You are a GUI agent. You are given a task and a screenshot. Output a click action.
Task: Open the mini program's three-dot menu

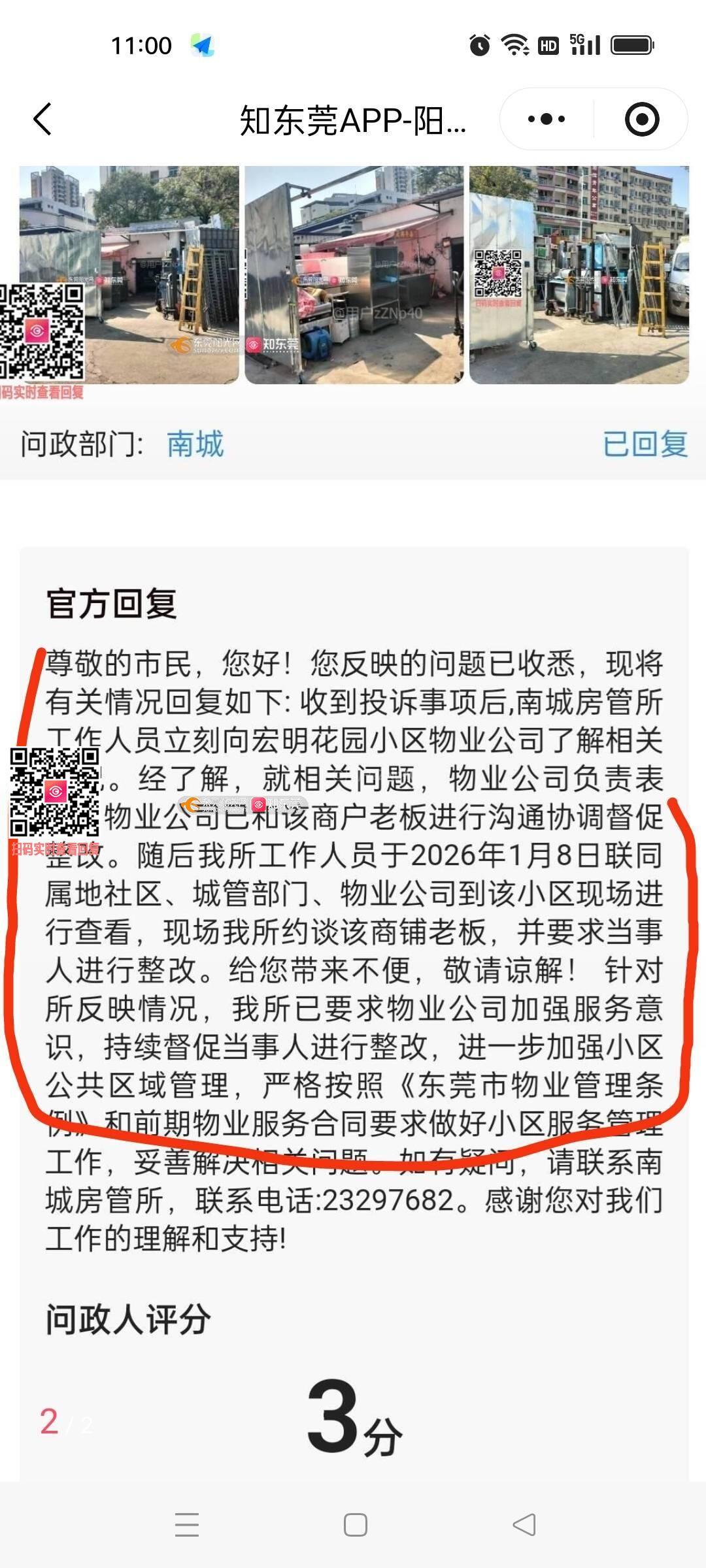pyautogui.click(x=546, y=120)
